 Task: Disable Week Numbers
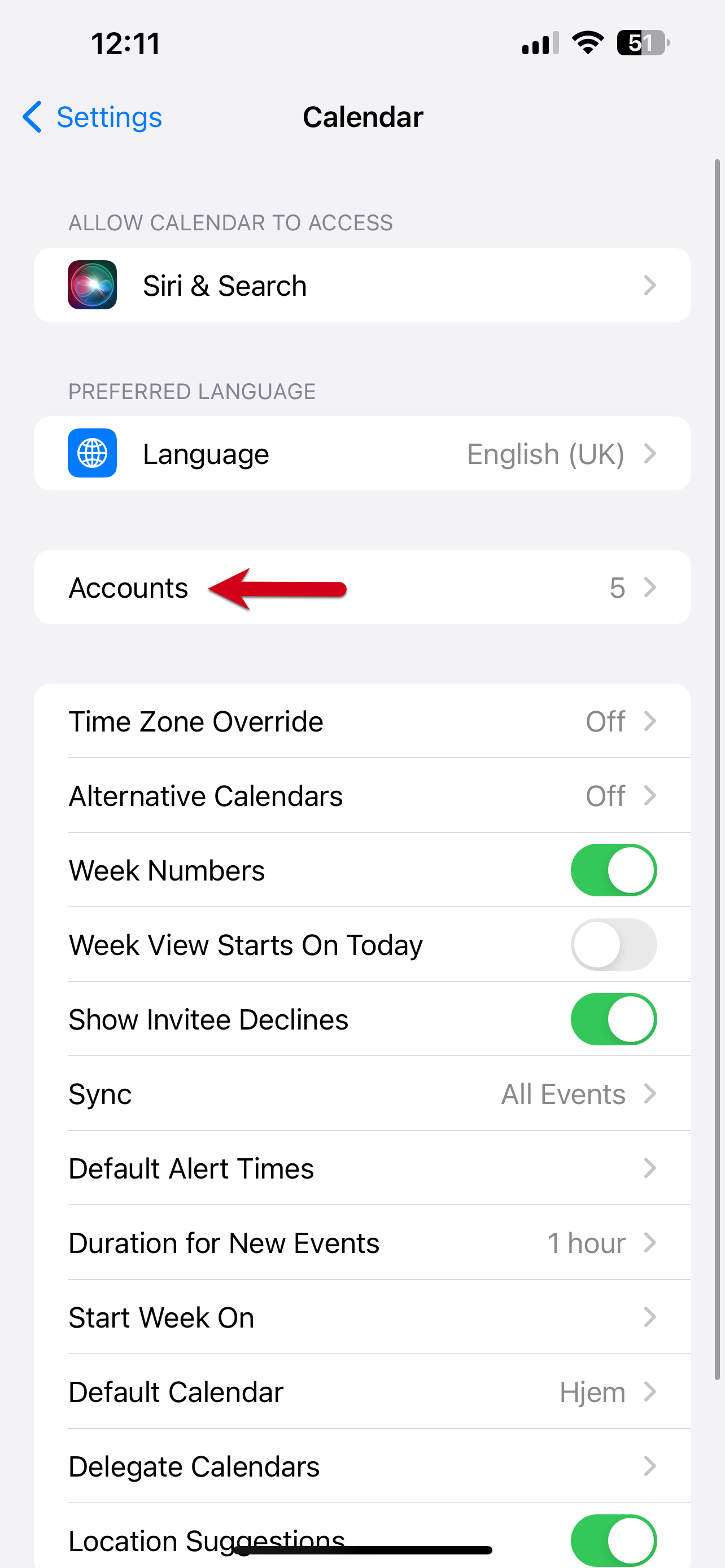(x=614, y=870)
